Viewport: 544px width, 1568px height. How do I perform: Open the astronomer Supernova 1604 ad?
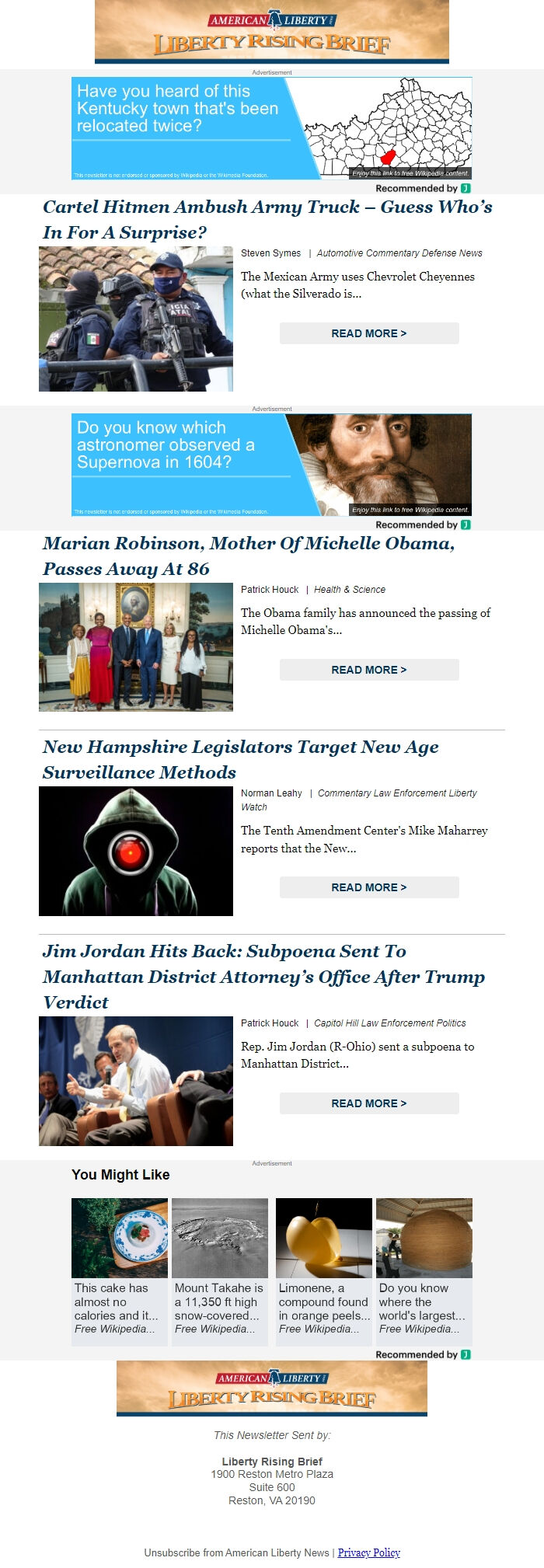point(271,465)
